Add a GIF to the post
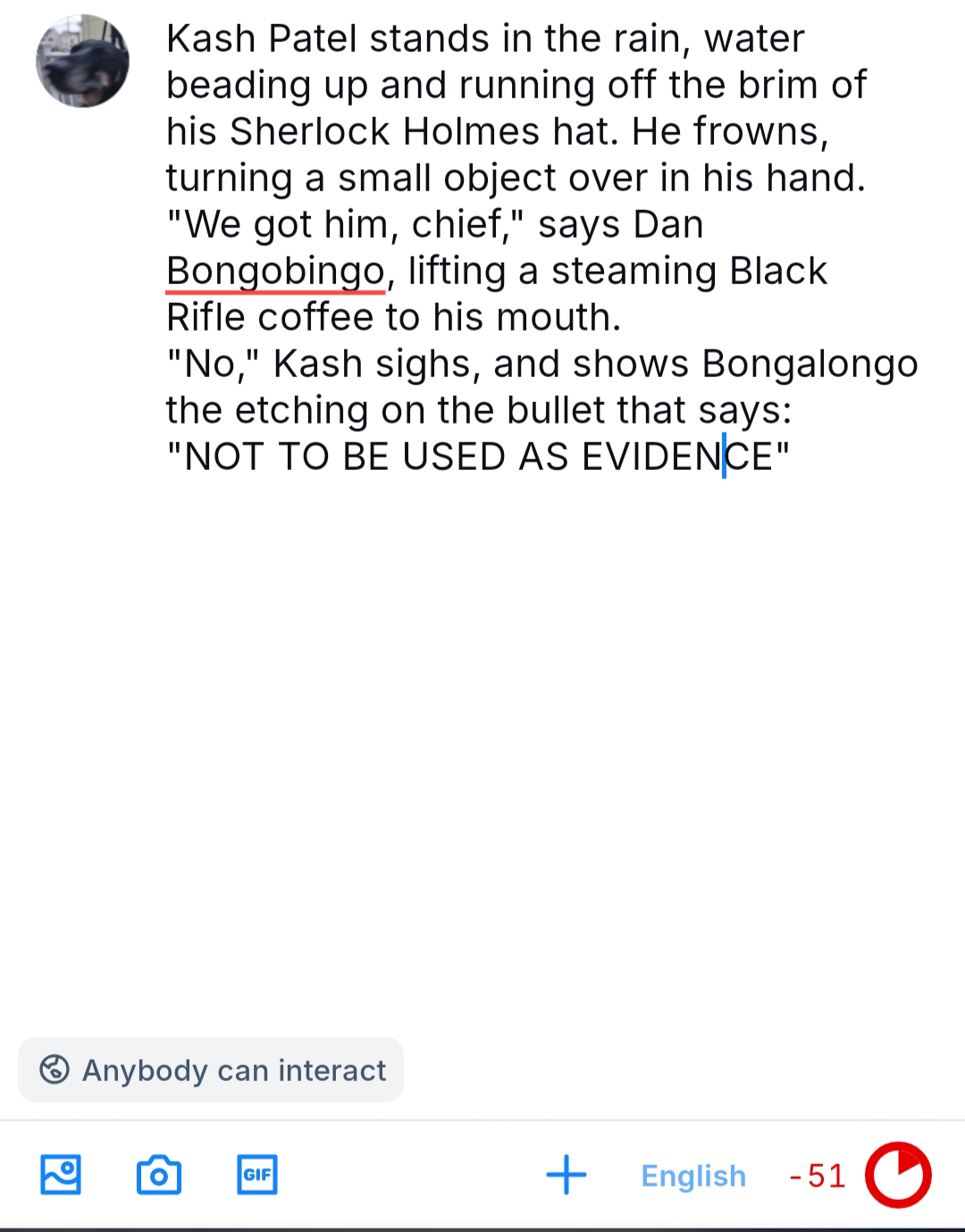This screenshot has height=1232, width=965. 257,1175
